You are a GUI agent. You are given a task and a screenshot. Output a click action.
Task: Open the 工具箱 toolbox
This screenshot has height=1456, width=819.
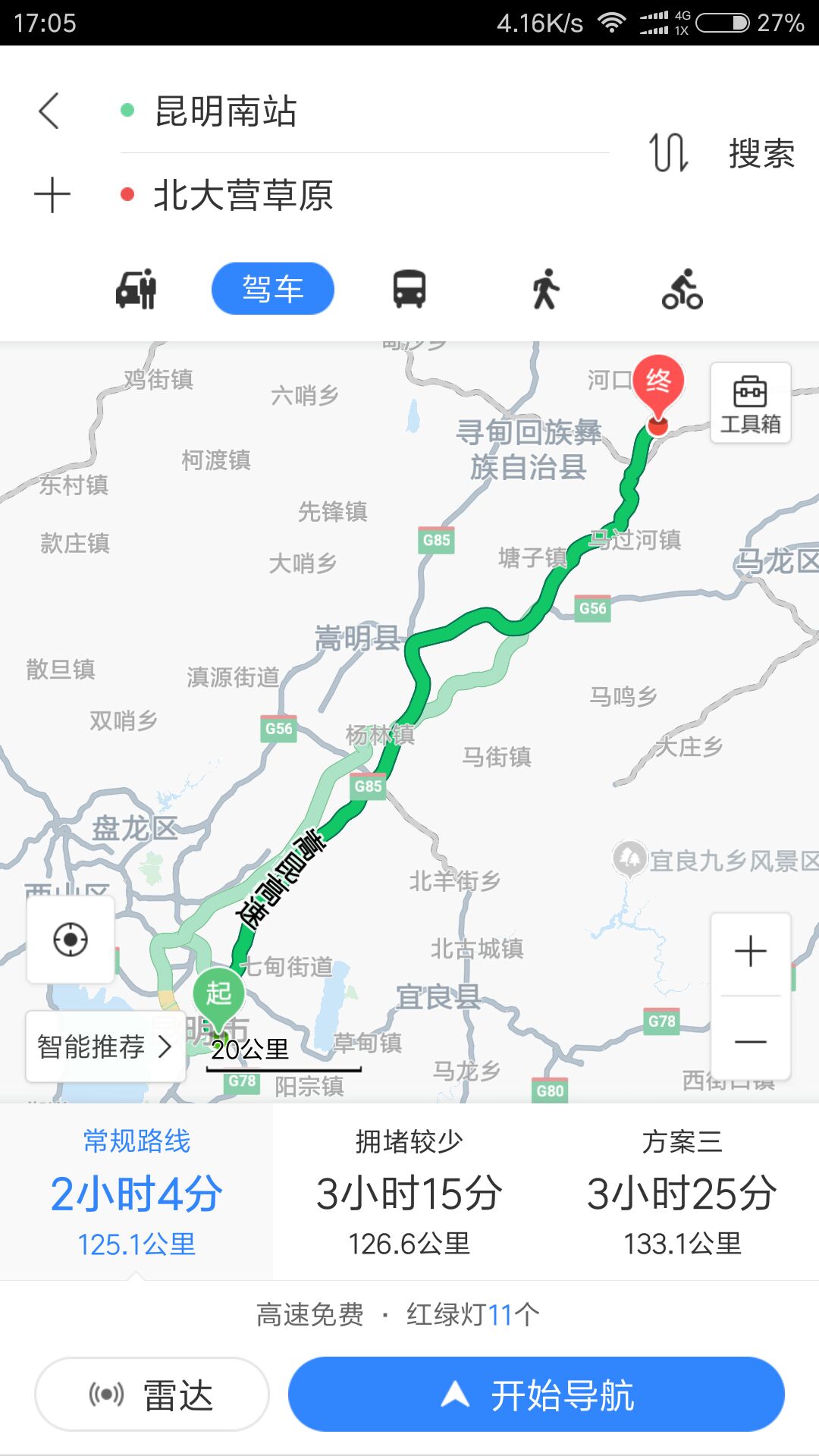coord(750,403)
